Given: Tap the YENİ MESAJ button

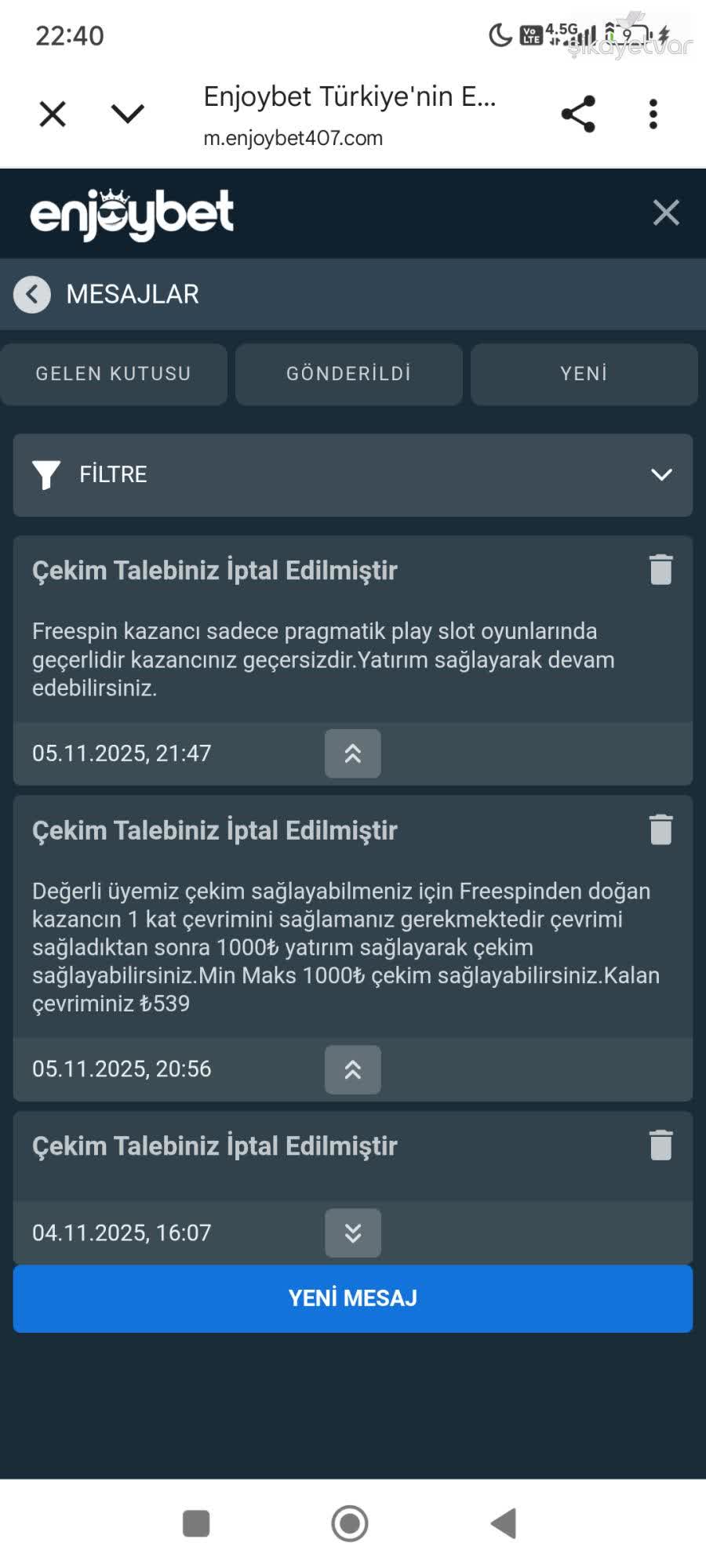Looking at the screenshot, I should coord(352,1298).
